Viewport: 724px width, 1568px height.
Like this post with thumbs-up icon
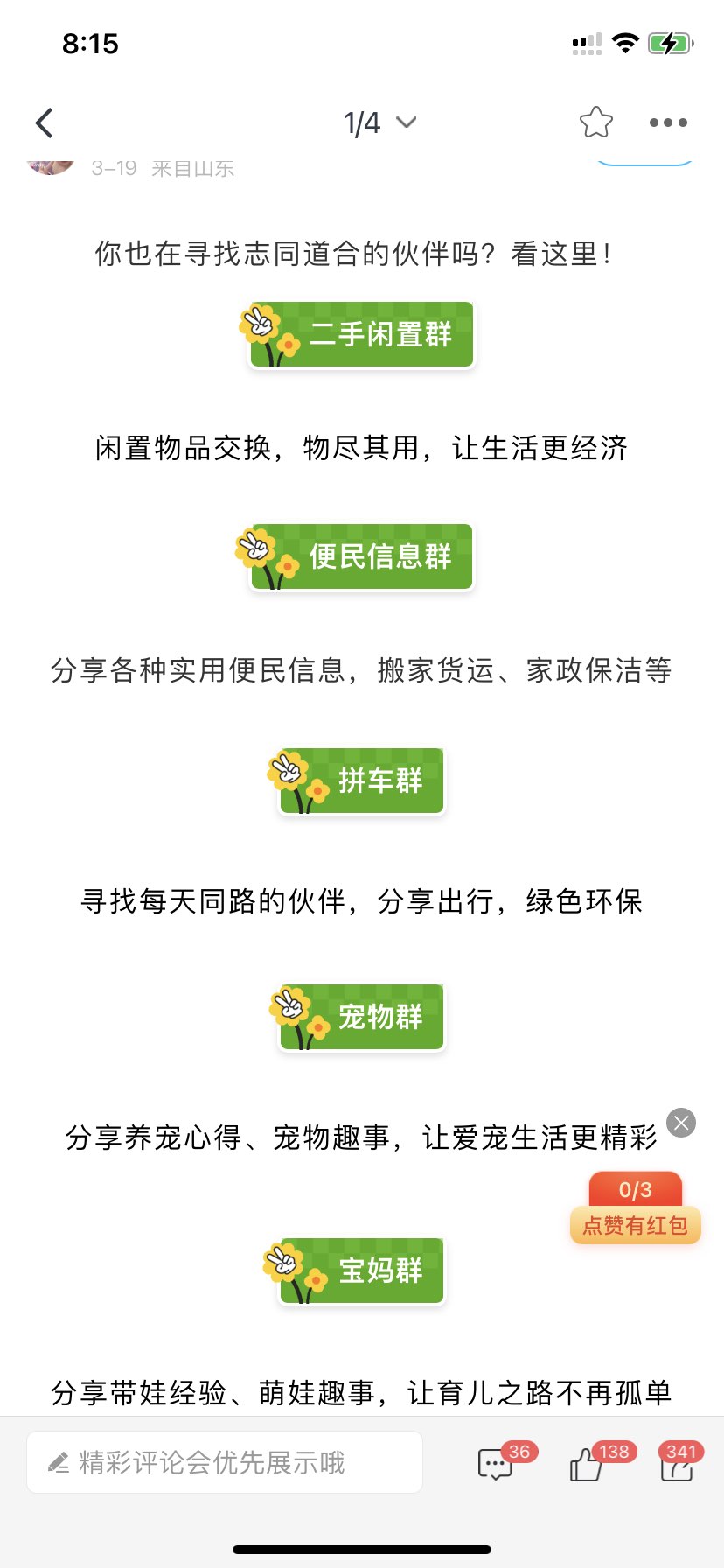click(x=587, y=1464)
